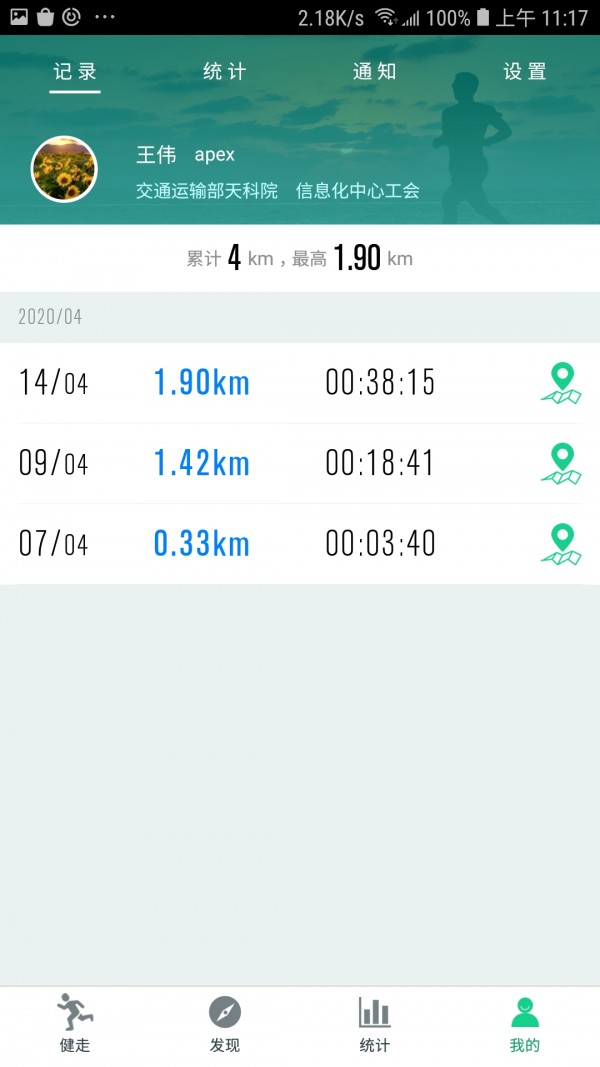The image size is (600, 1067).
Task: View the map route for 09/04
Action: point(562,463)
